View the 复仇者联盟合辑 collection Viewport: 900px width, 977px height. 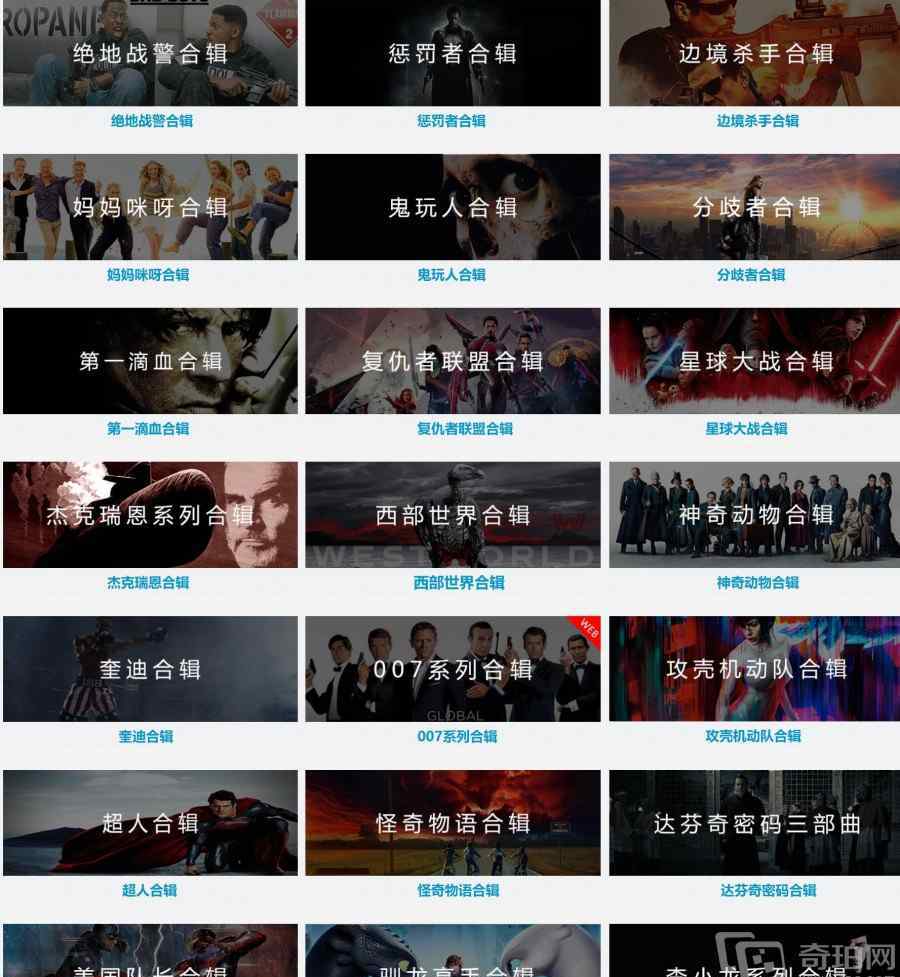point(452,361)
